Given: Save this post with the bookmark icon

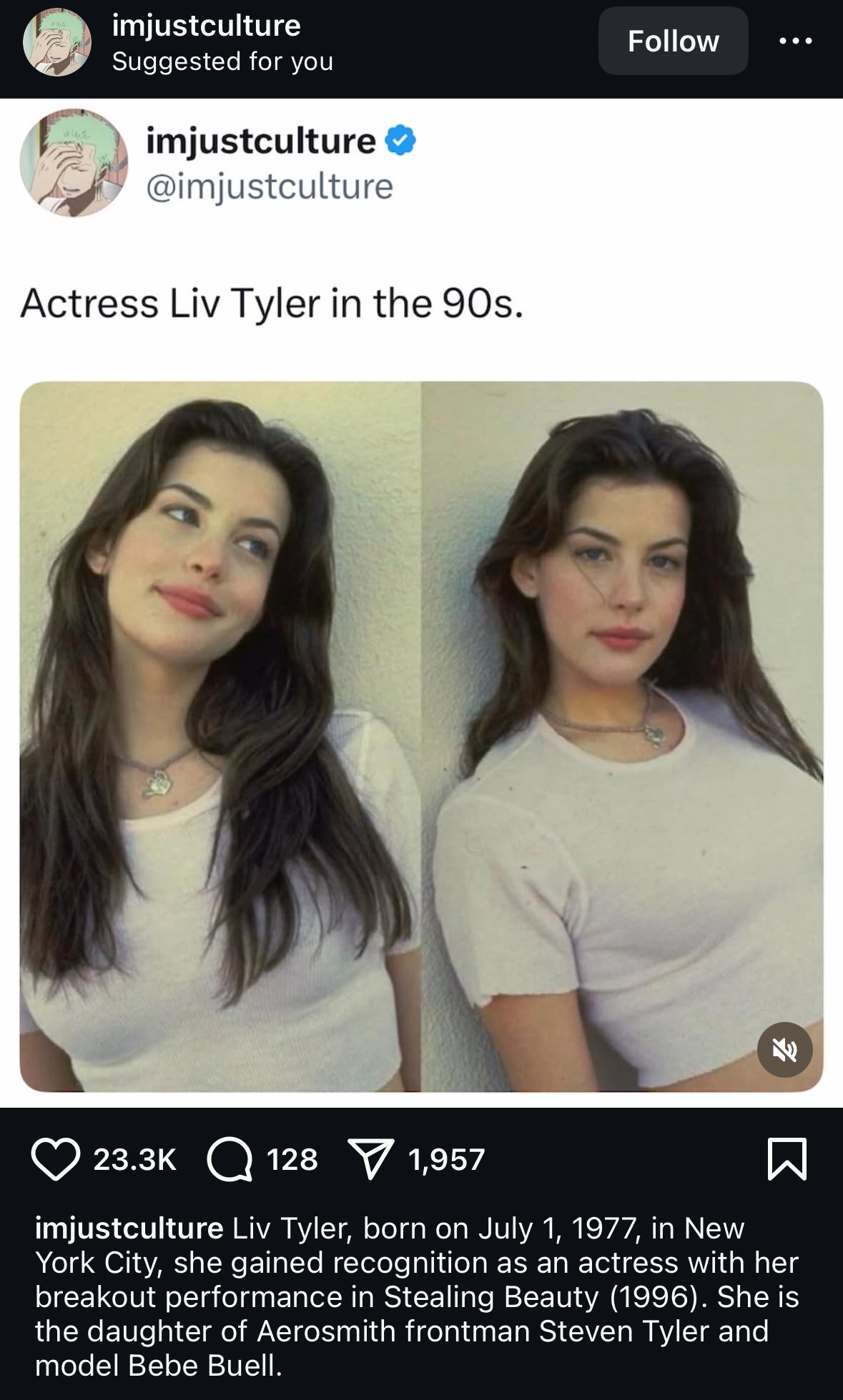Looking at the screenshot, I should (x=787, y=1159).
